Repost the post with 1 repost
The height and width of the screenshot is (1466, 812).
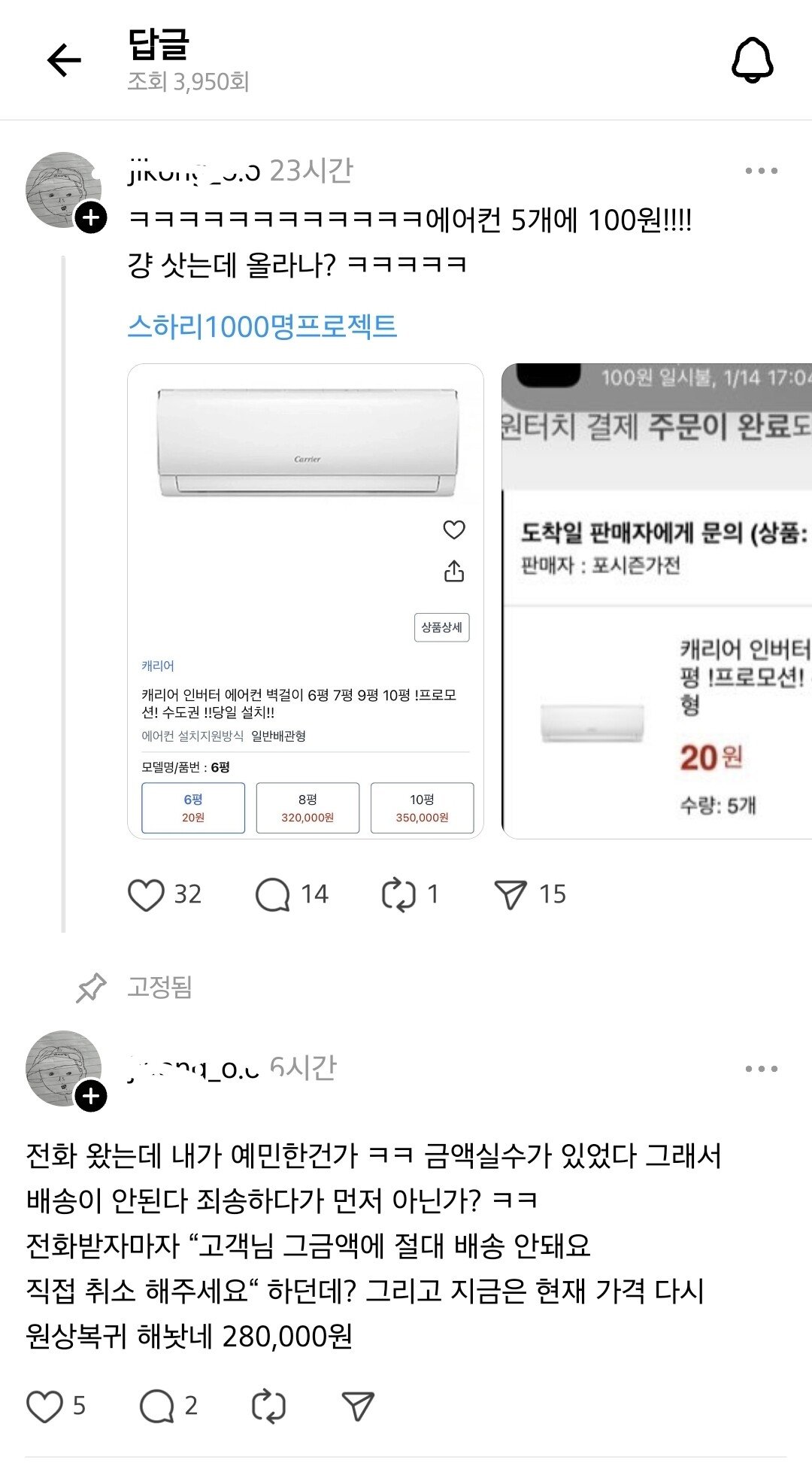(398, 894)
